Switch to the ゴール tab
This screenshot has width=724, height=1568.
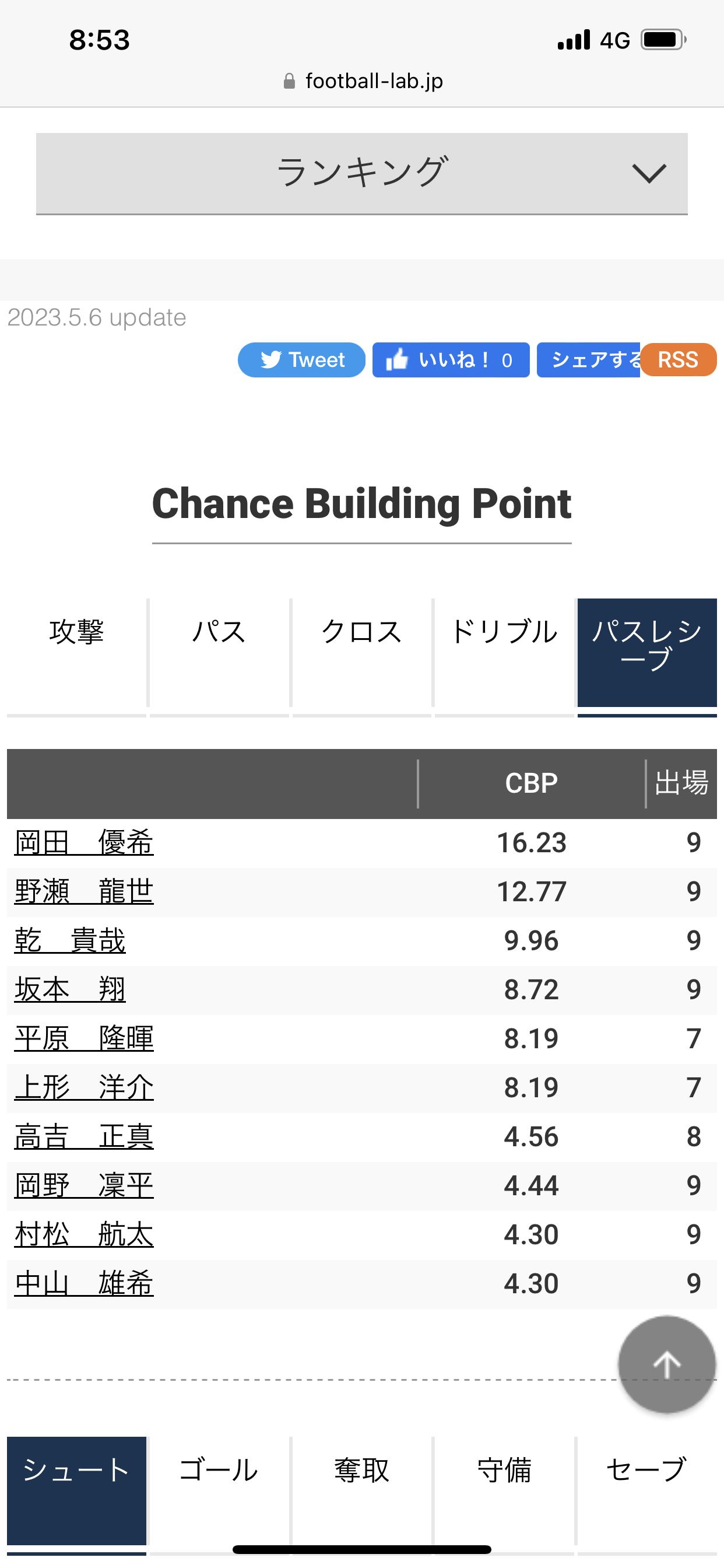[219, 1490]
